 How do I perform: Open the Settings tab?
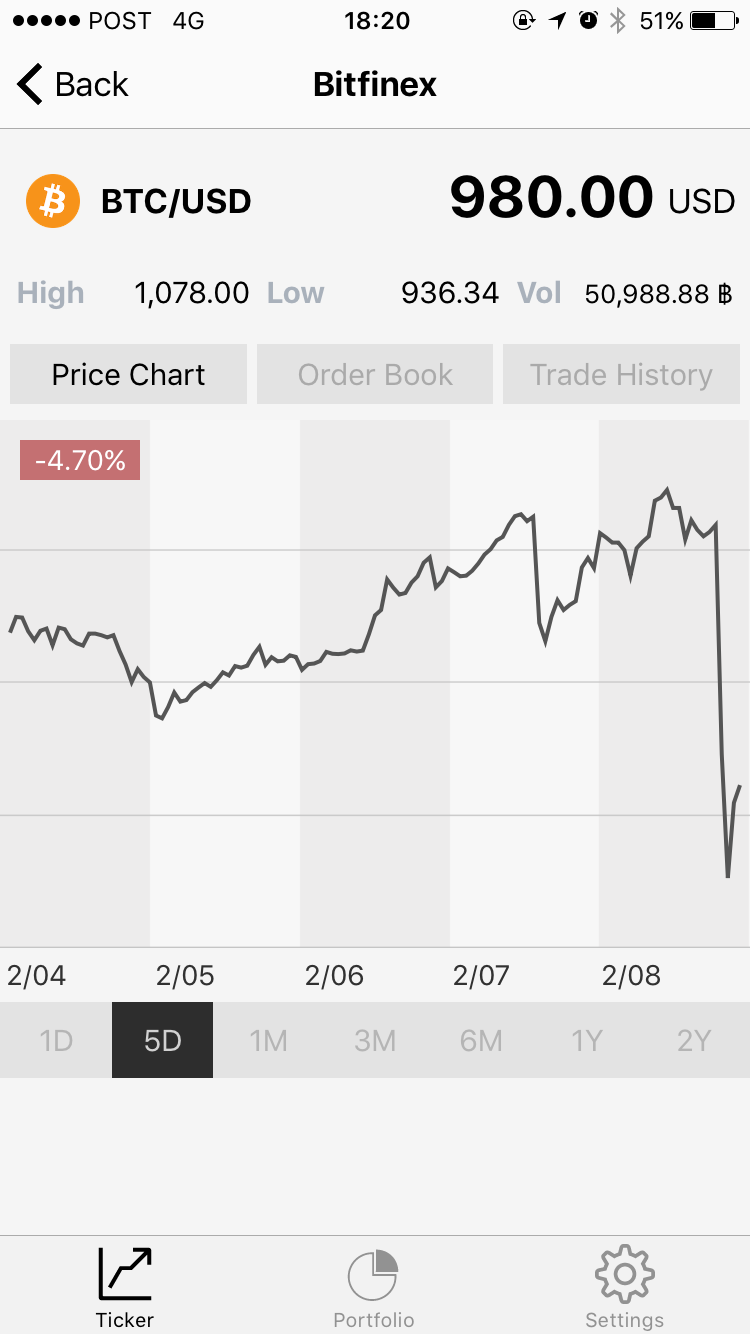(x=624, y=1288)
